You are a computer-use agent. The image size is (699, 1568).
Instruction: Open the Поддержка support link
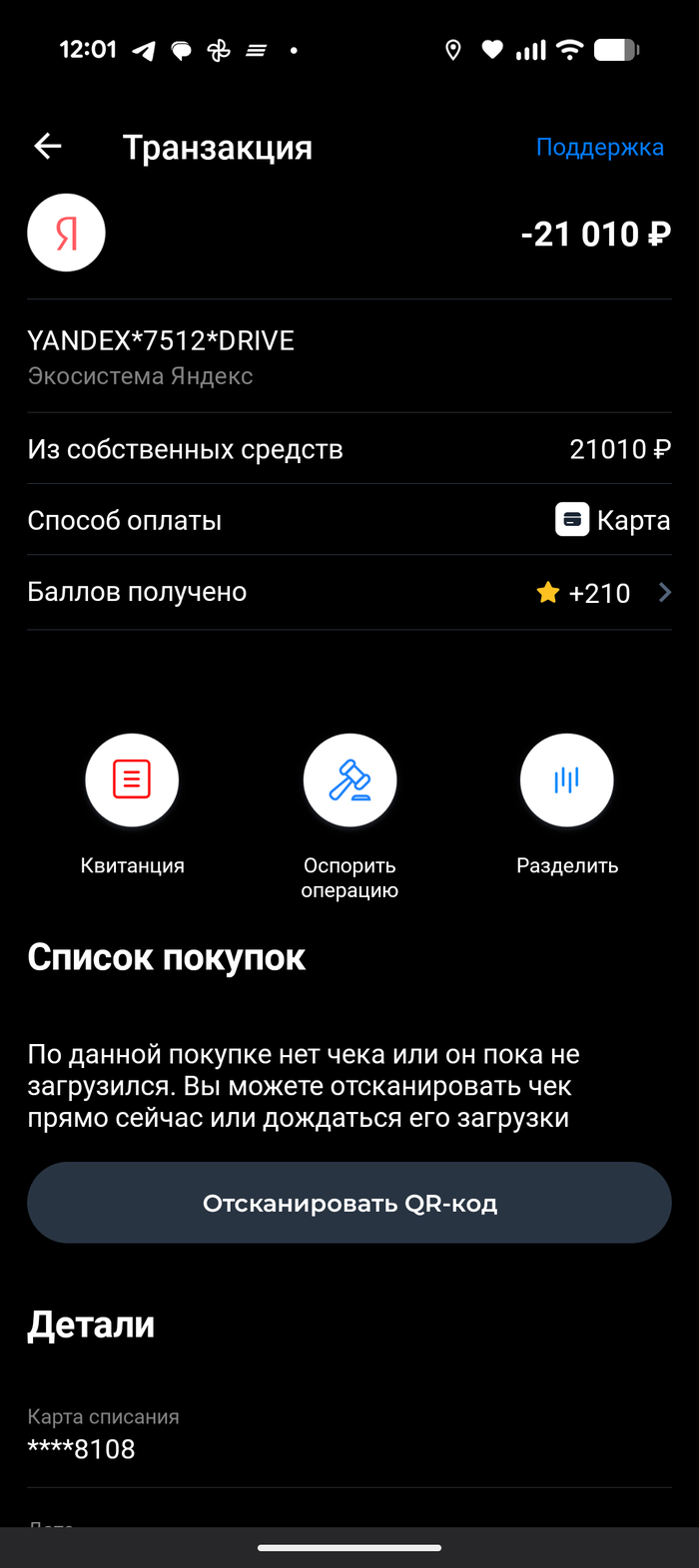point(599,148)
